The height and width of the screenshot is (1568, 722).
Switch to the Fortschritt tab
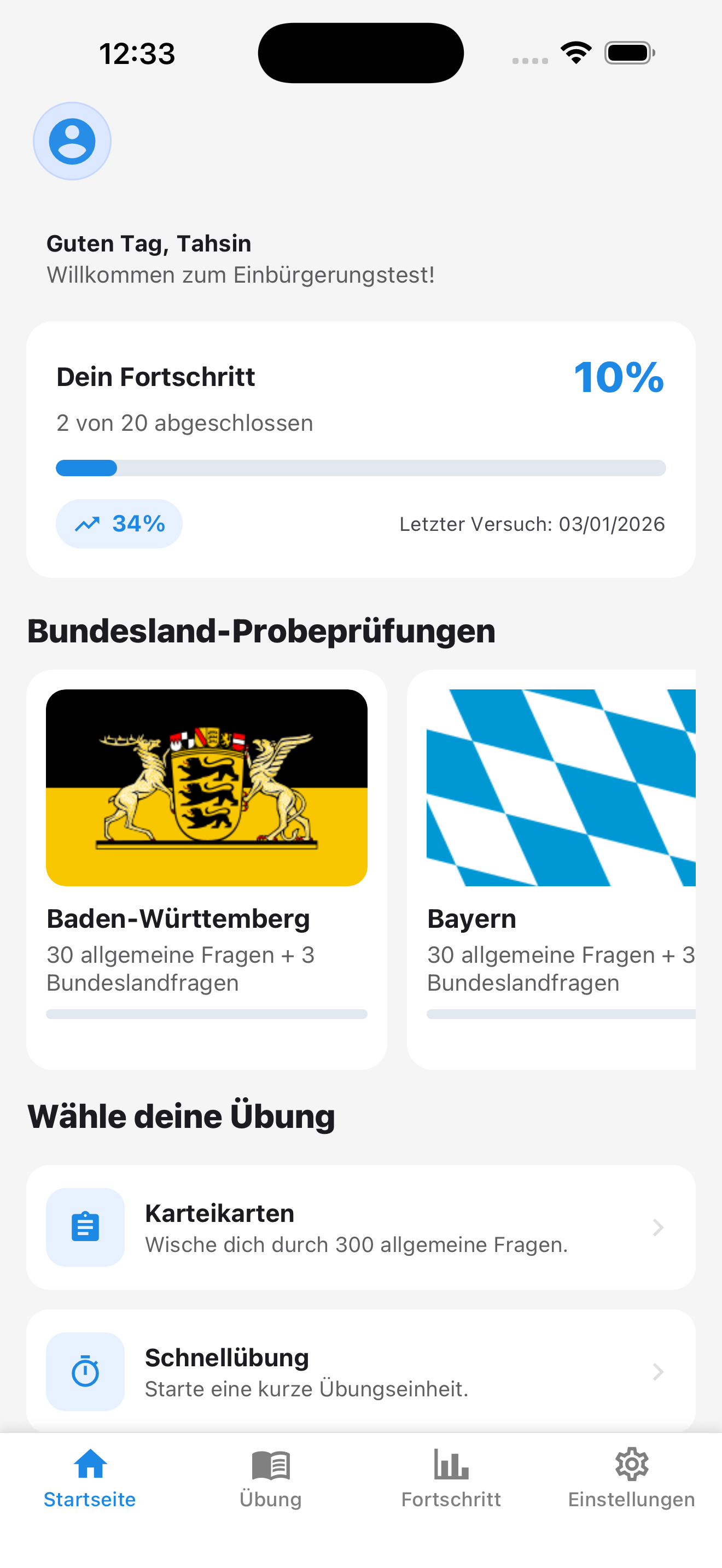pos(451,1479)
